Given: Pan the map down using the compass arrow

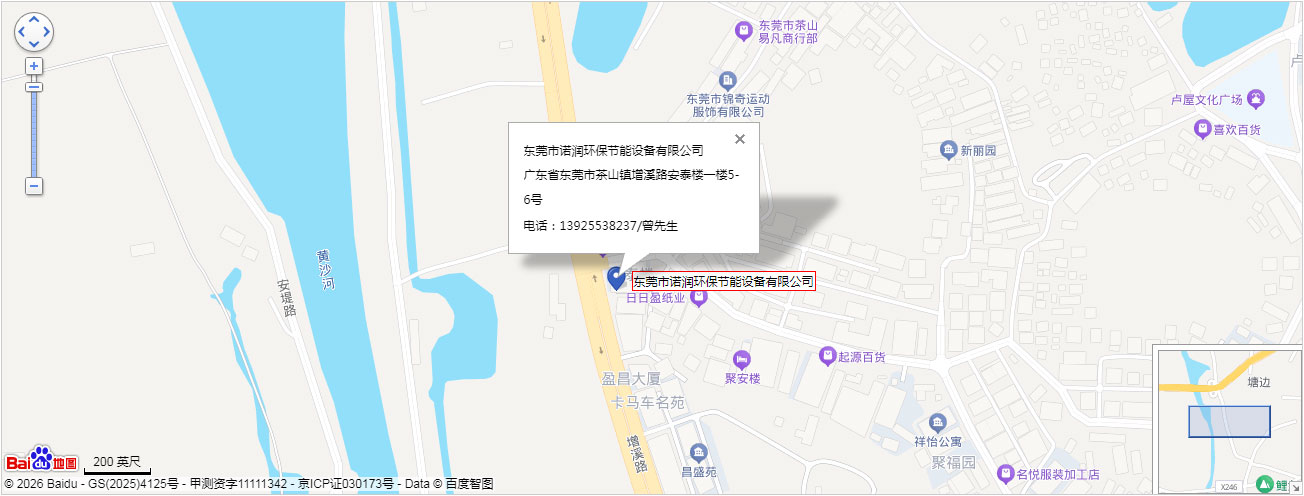Looking at the screenshot, I should tap(34, 44).
